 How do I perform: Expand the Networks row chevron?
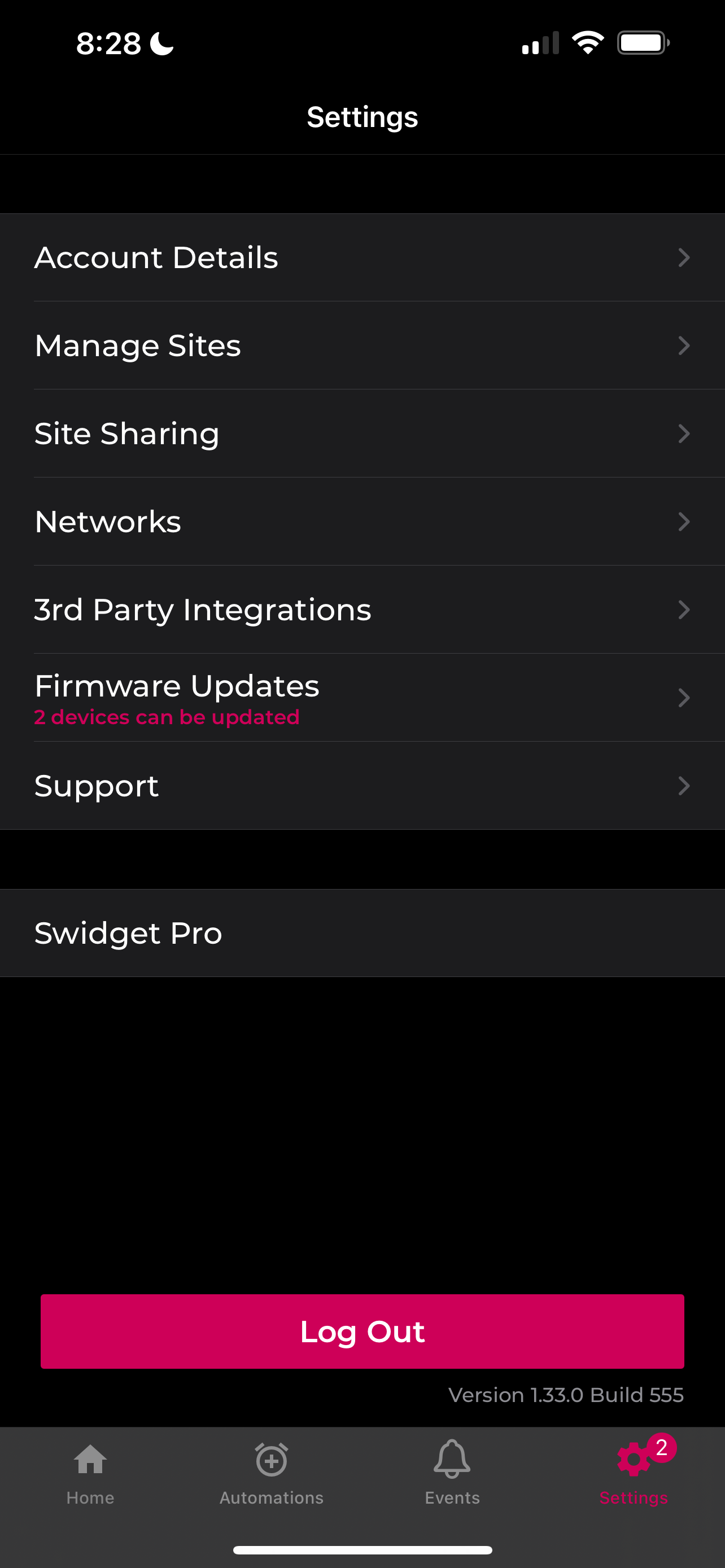click(684, 522)
